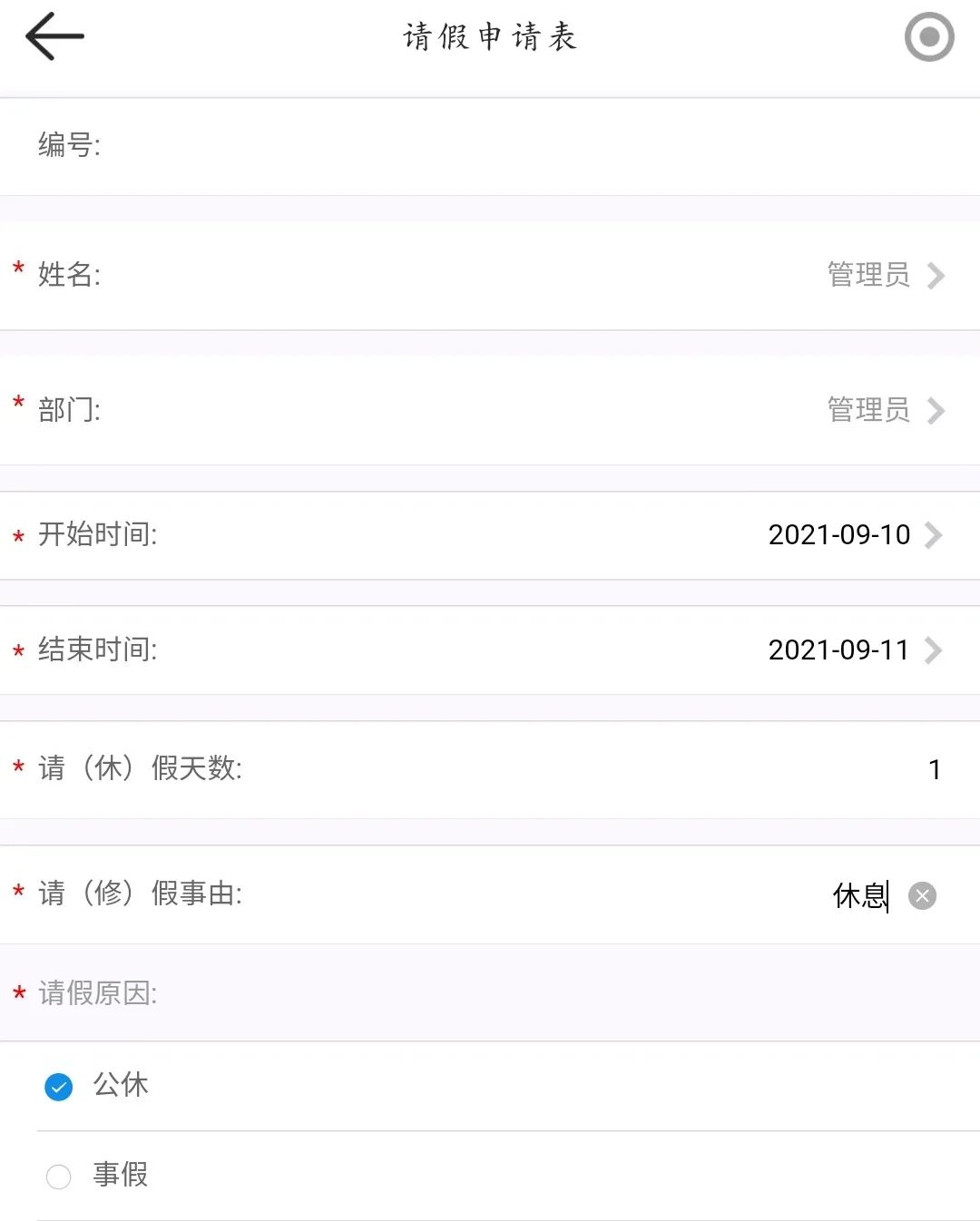Tap the back arrow to exit the form
This screenshot has width=980, height=1221.
point(53,36)
